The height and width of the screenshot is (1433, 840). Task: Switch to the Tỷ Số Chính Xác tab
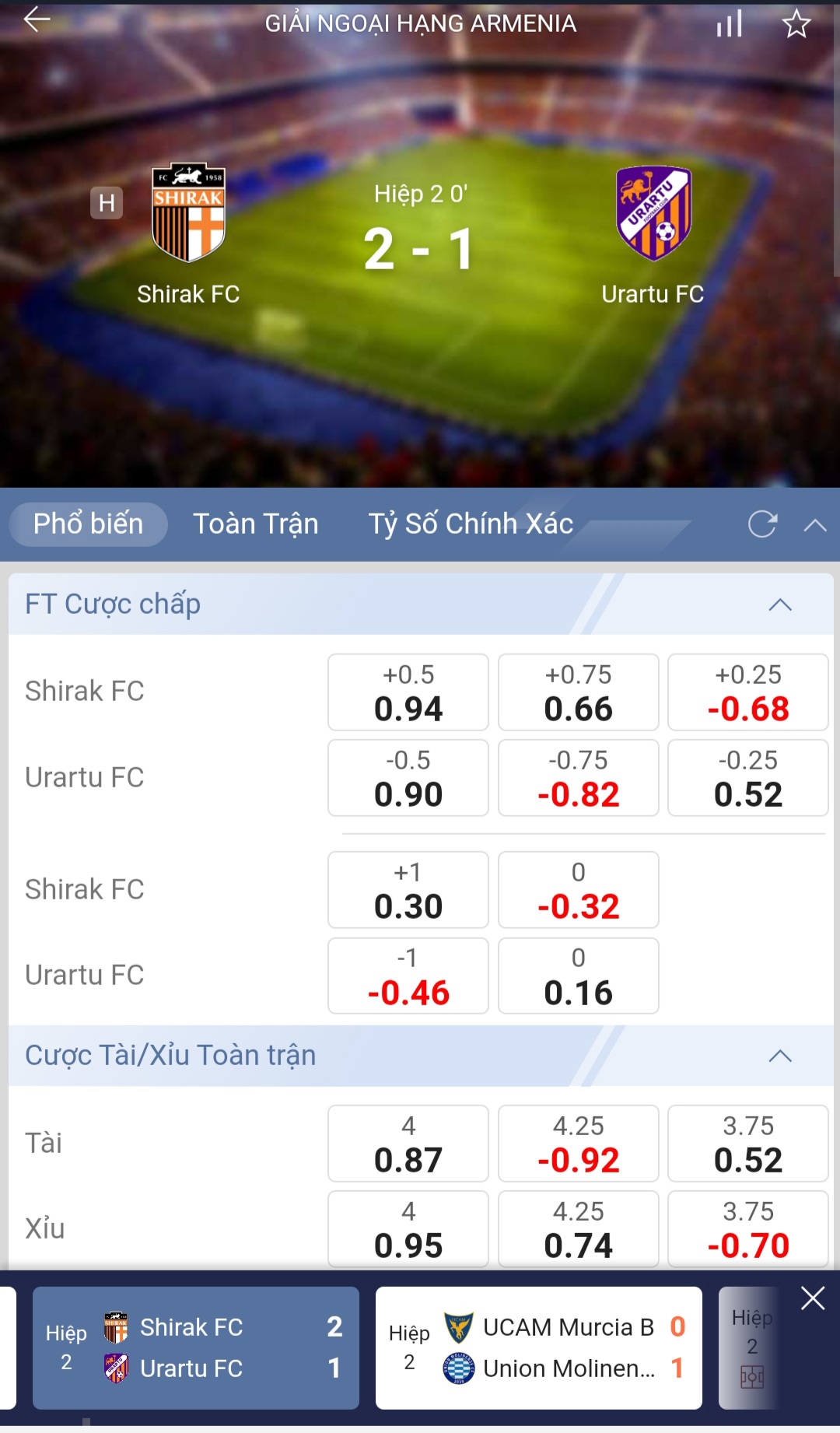point(471,524)
